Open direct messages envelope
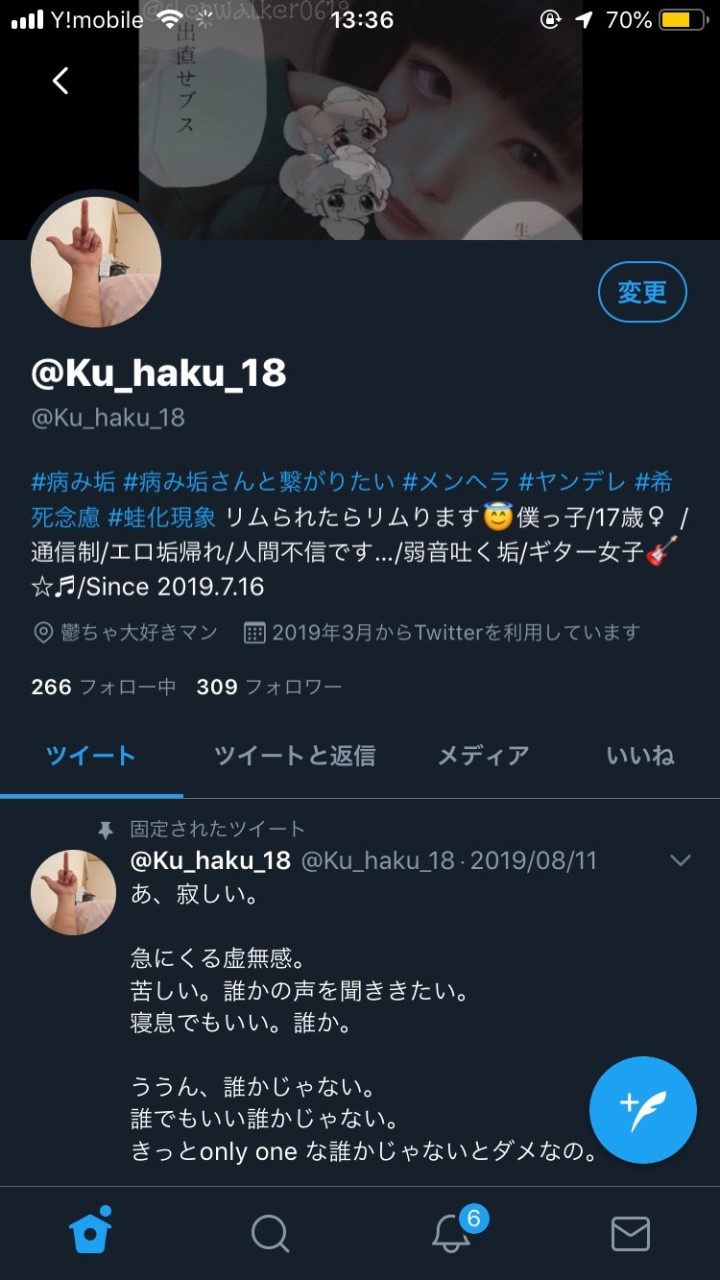Viewport: 720px width, 1280px height. (630, 1233)
